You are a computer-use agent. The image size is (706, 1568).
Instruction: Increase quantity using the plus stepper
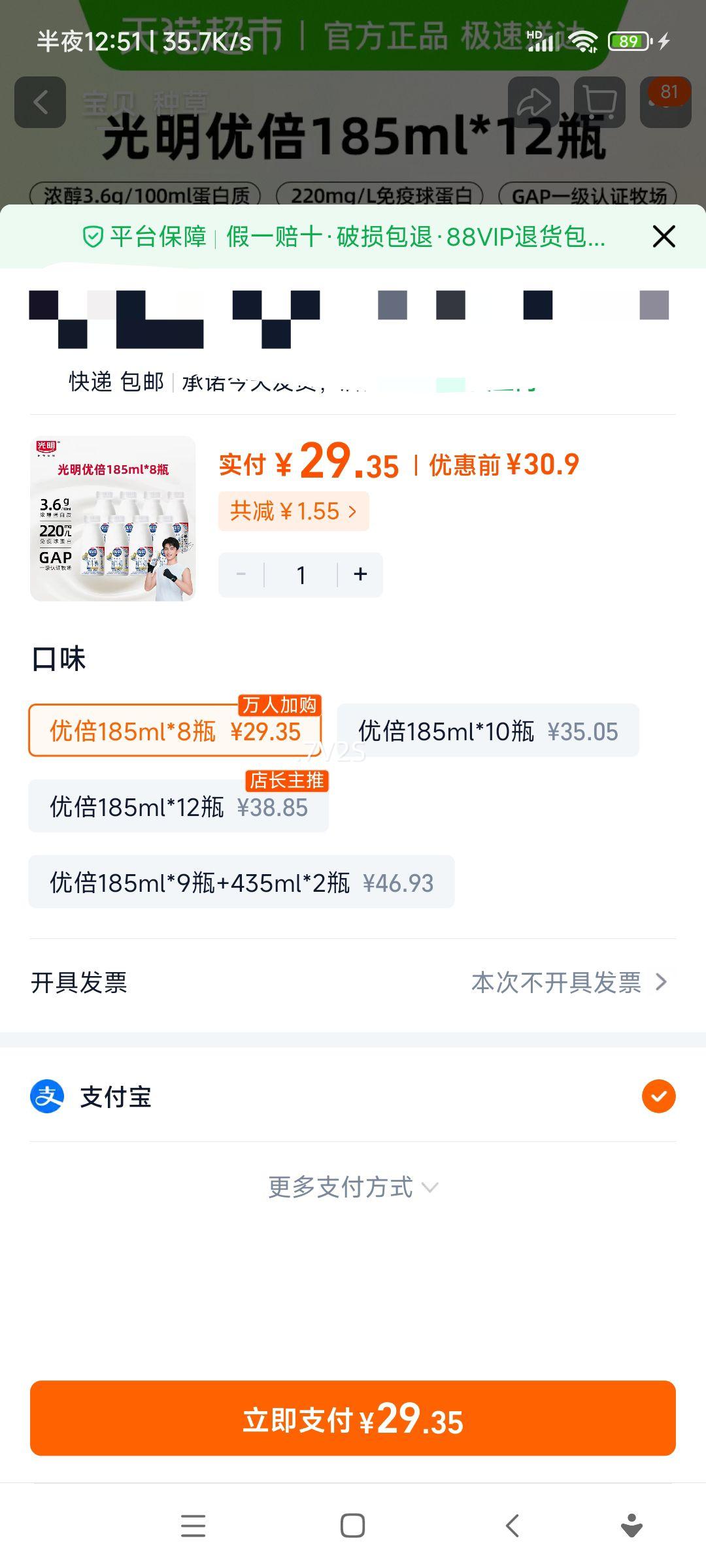pyautogui.click(x=360, y=574)
